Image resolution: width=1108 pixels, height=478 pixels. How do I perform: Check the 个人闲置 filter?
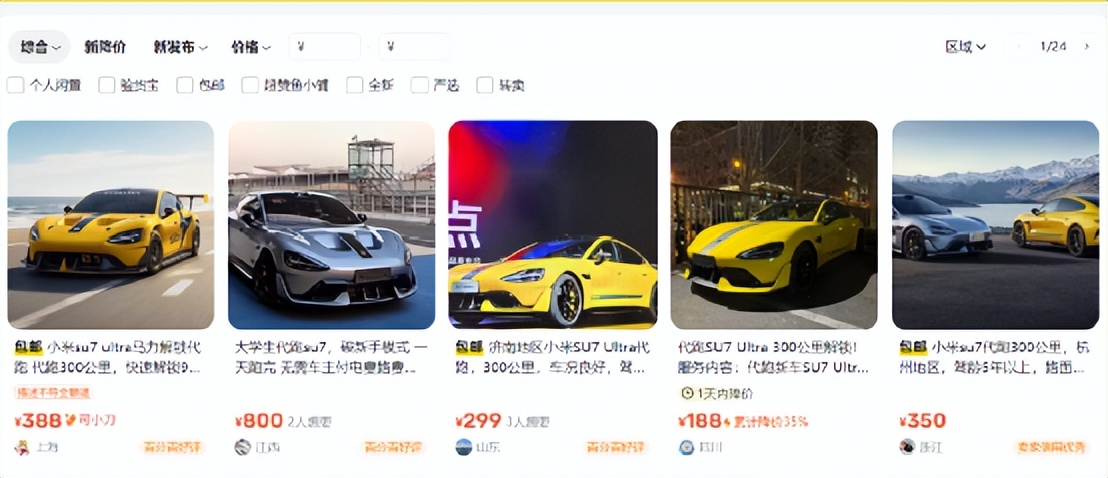(16, 85)
